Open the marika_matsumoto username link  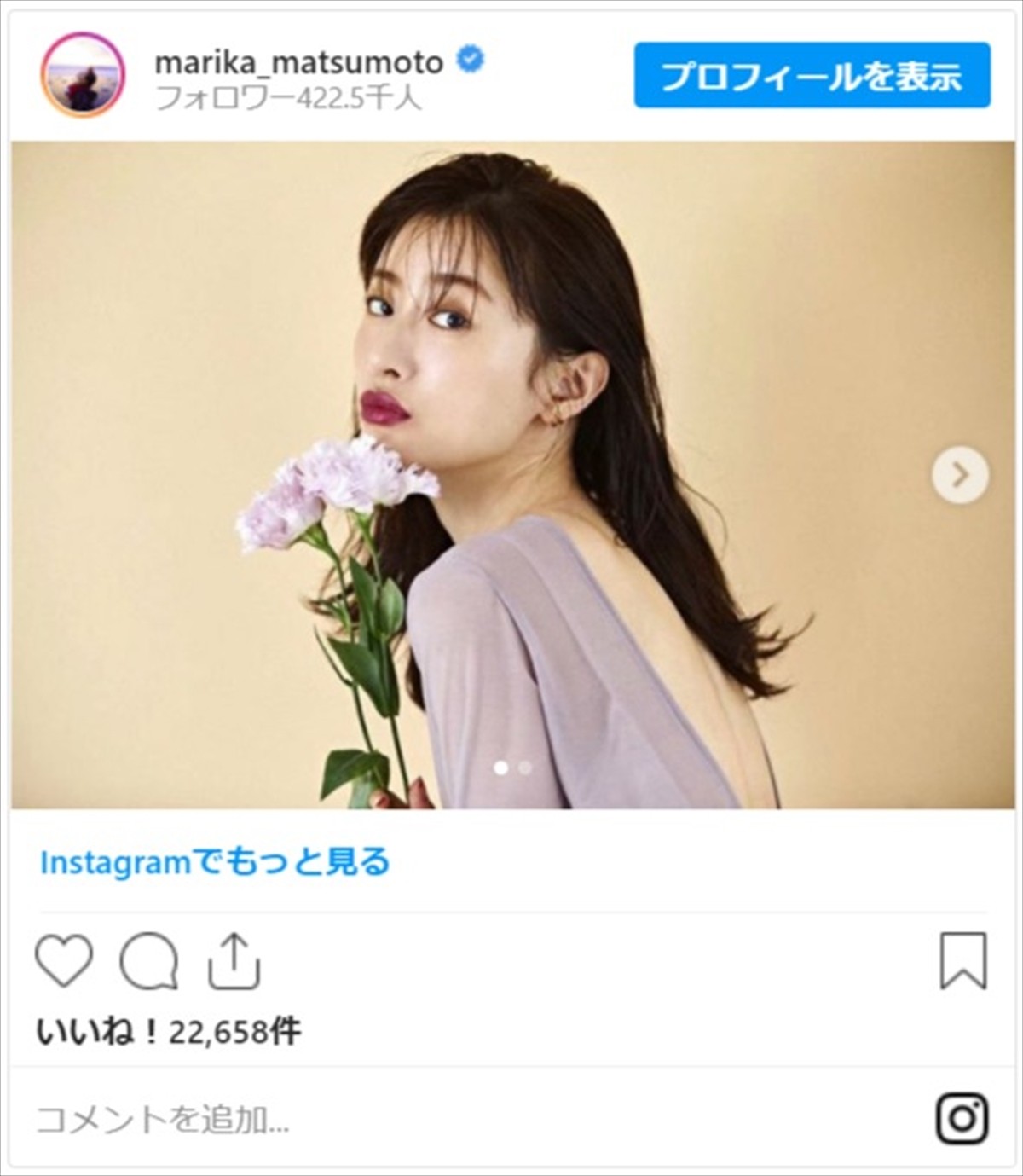point(298,62)
